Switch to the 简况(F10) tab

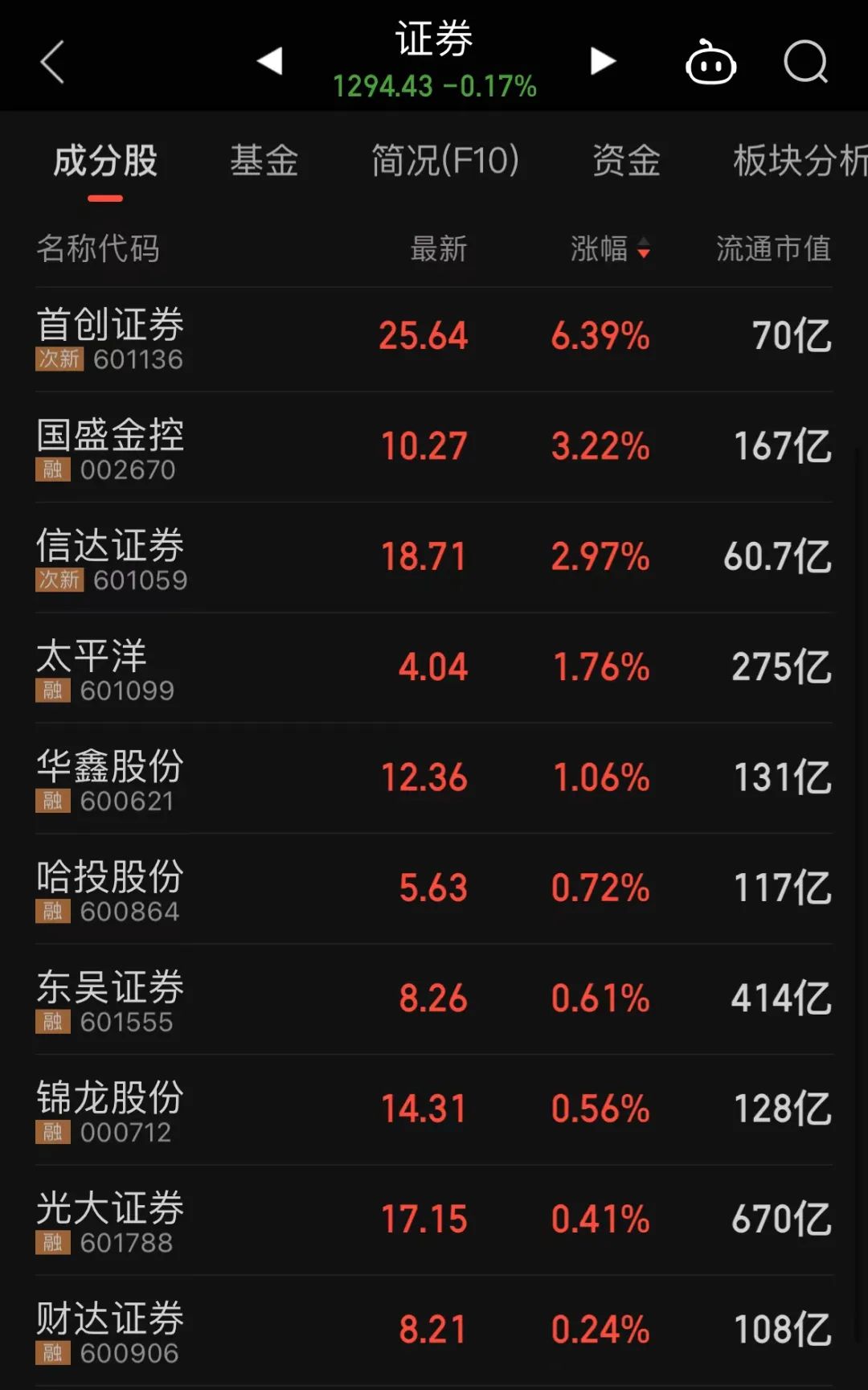(x=445, y=161)
